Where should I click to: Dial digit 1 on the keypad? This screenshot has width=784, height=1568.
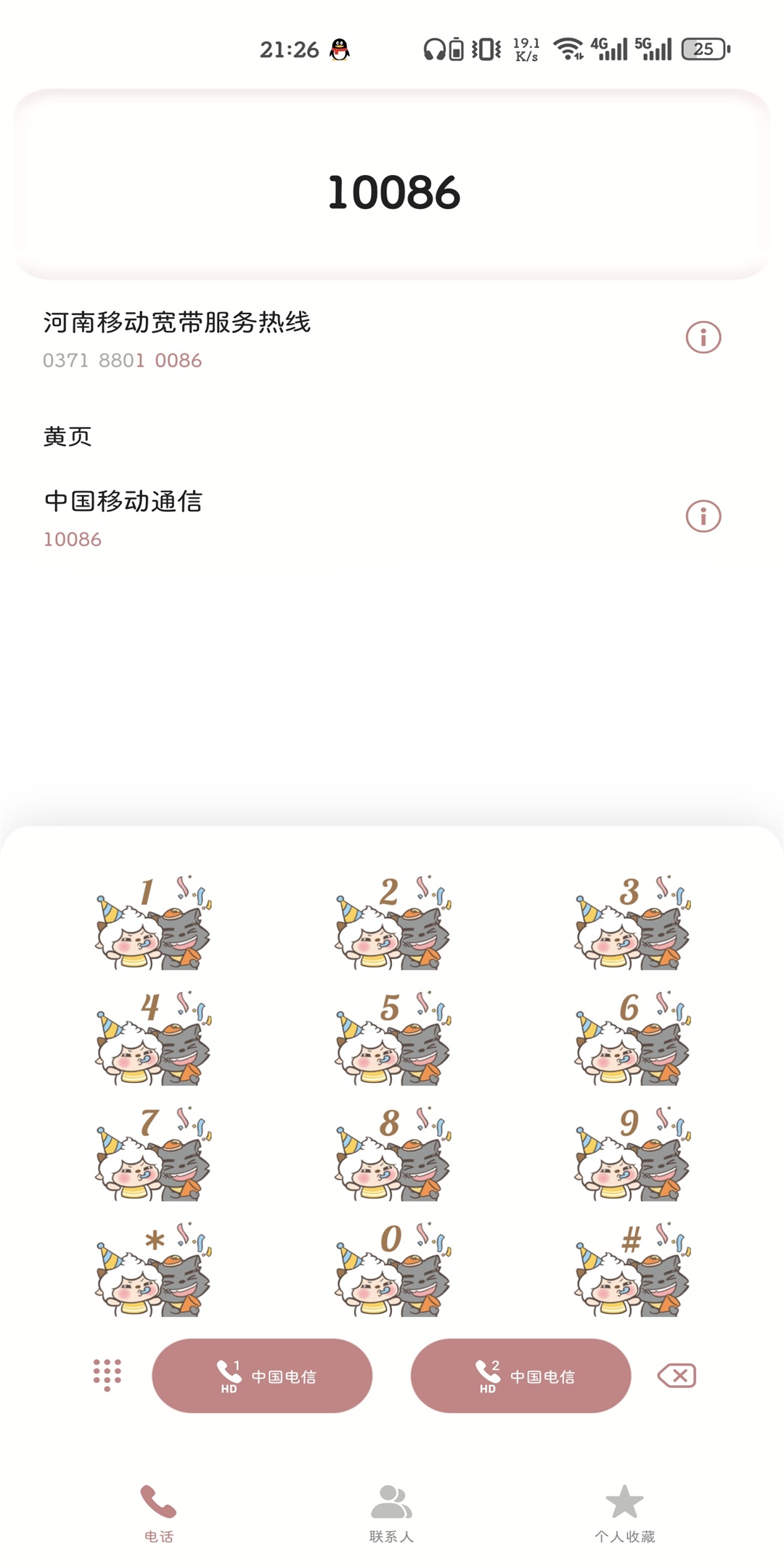[x=153, y=923]
